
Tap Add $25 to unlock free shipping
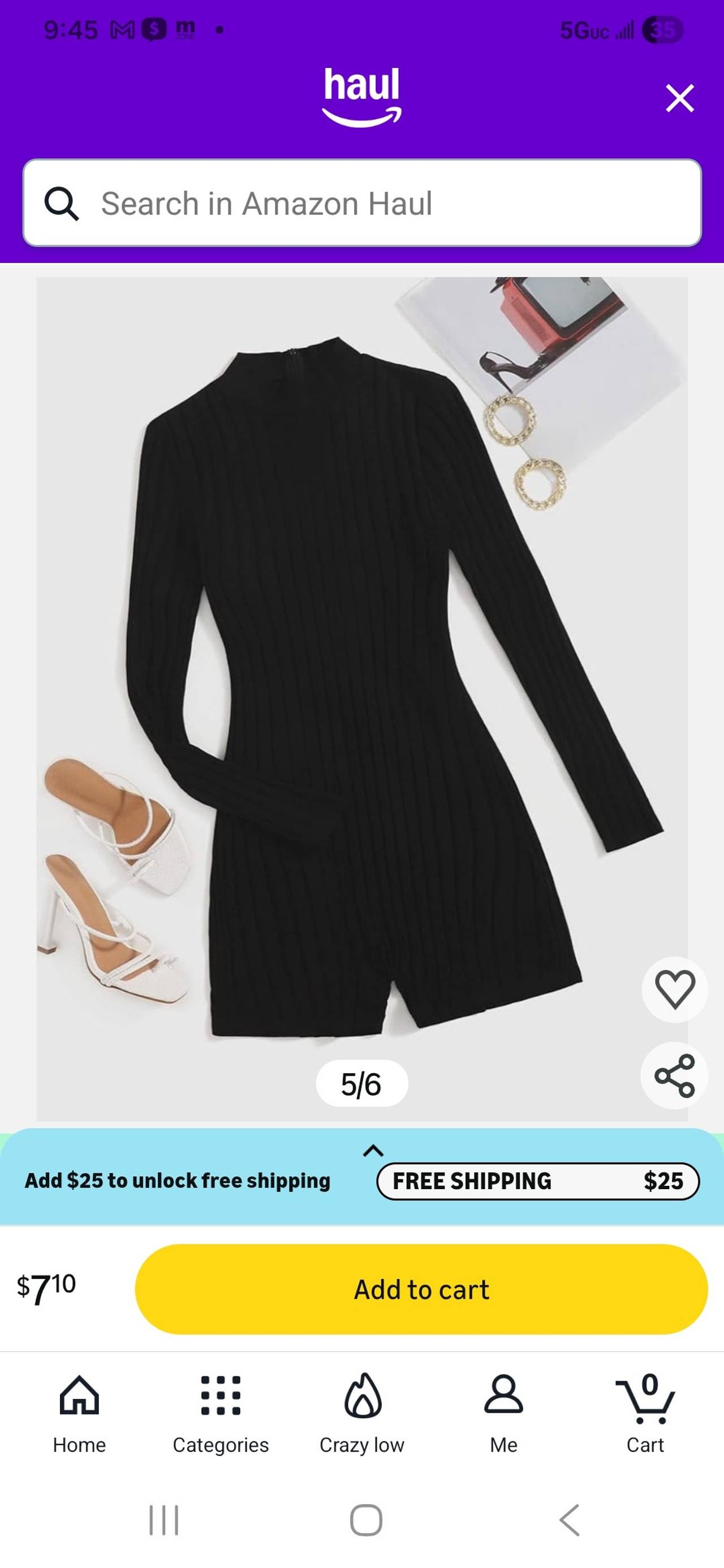click(x=177, y=1181)
